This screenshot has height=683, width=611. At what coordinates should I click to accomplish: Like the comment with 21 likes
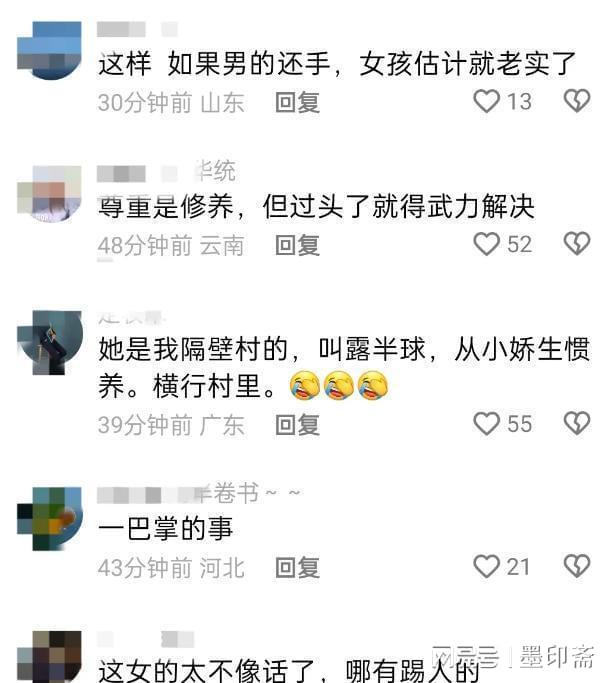487,567
